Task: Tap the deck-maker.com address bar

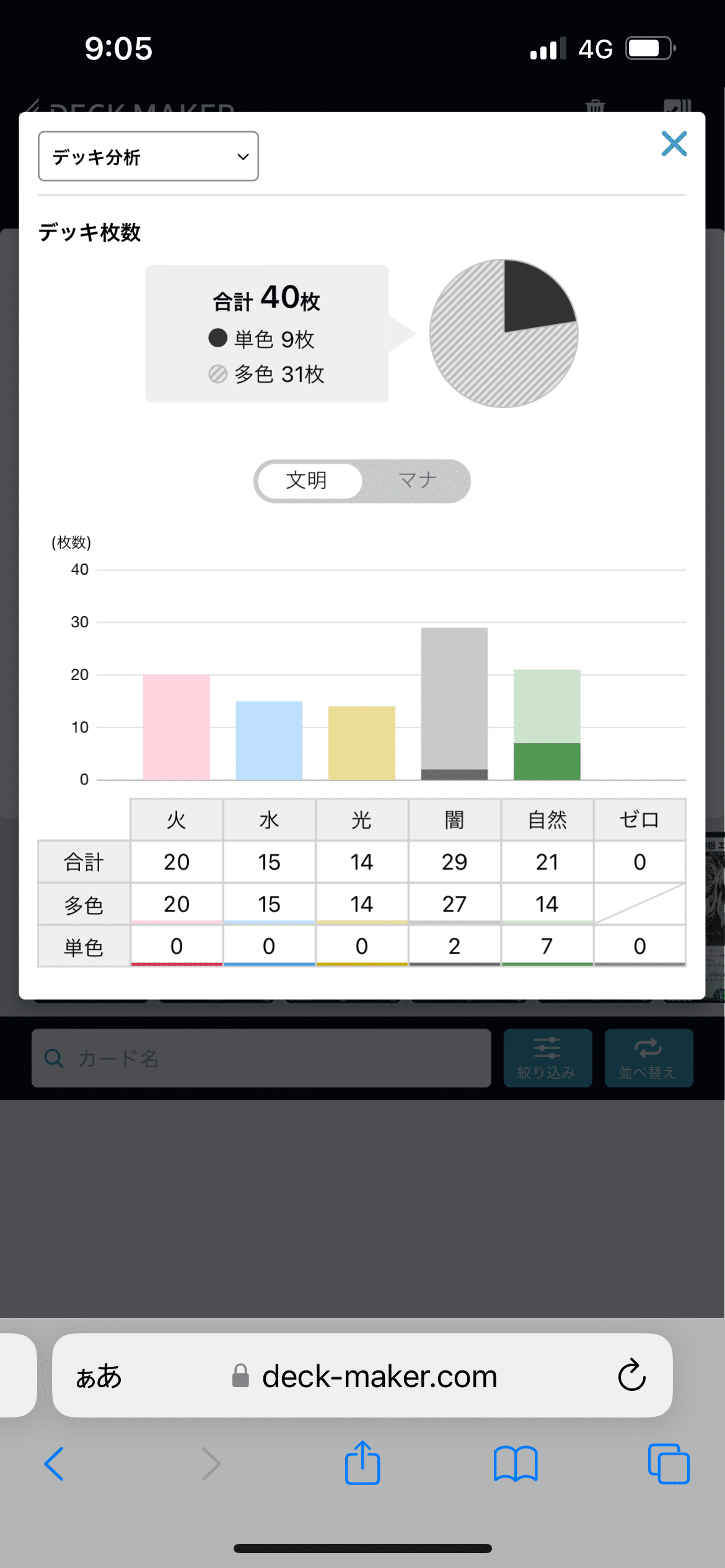Action: pyautogui.click(x=379, y=1376)
